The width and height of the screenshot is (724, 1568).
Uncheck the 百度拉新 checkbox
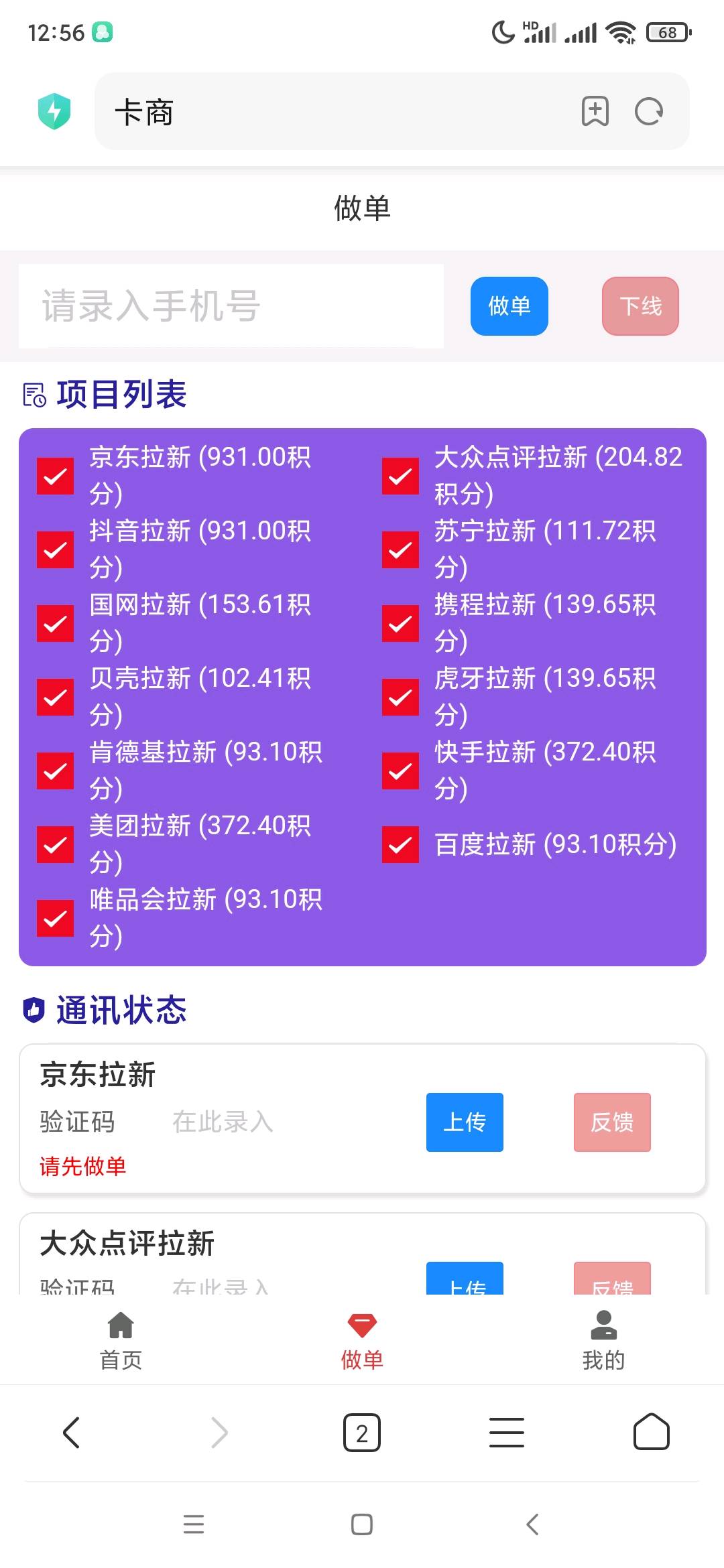click(400, 844)
